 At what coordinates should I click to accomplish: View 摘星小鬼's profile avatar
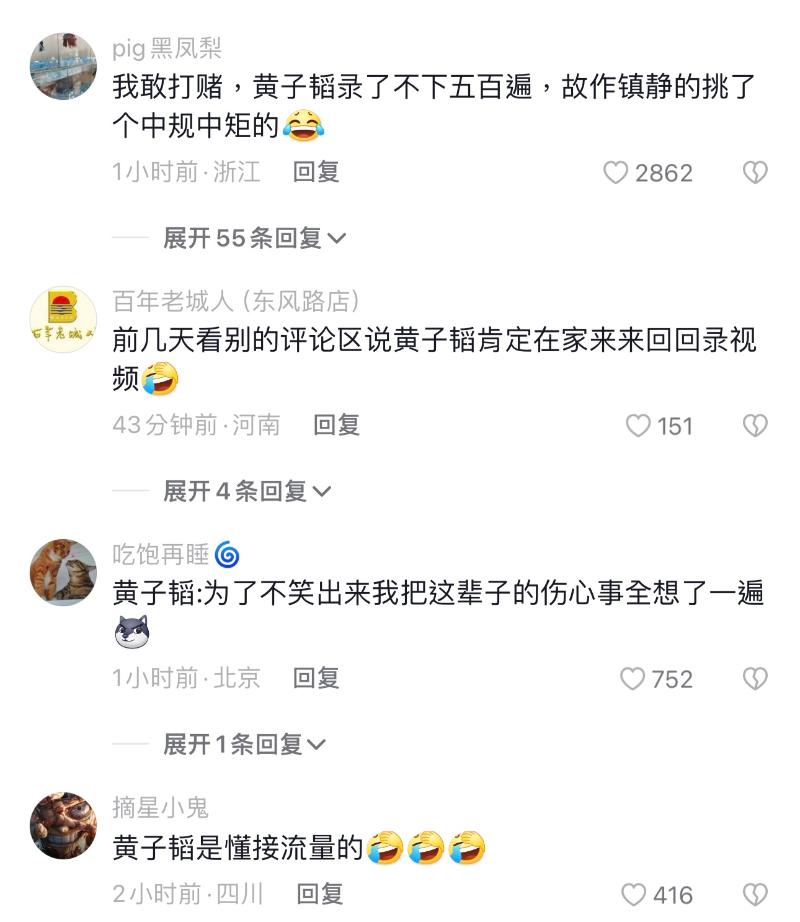[64, 825]
